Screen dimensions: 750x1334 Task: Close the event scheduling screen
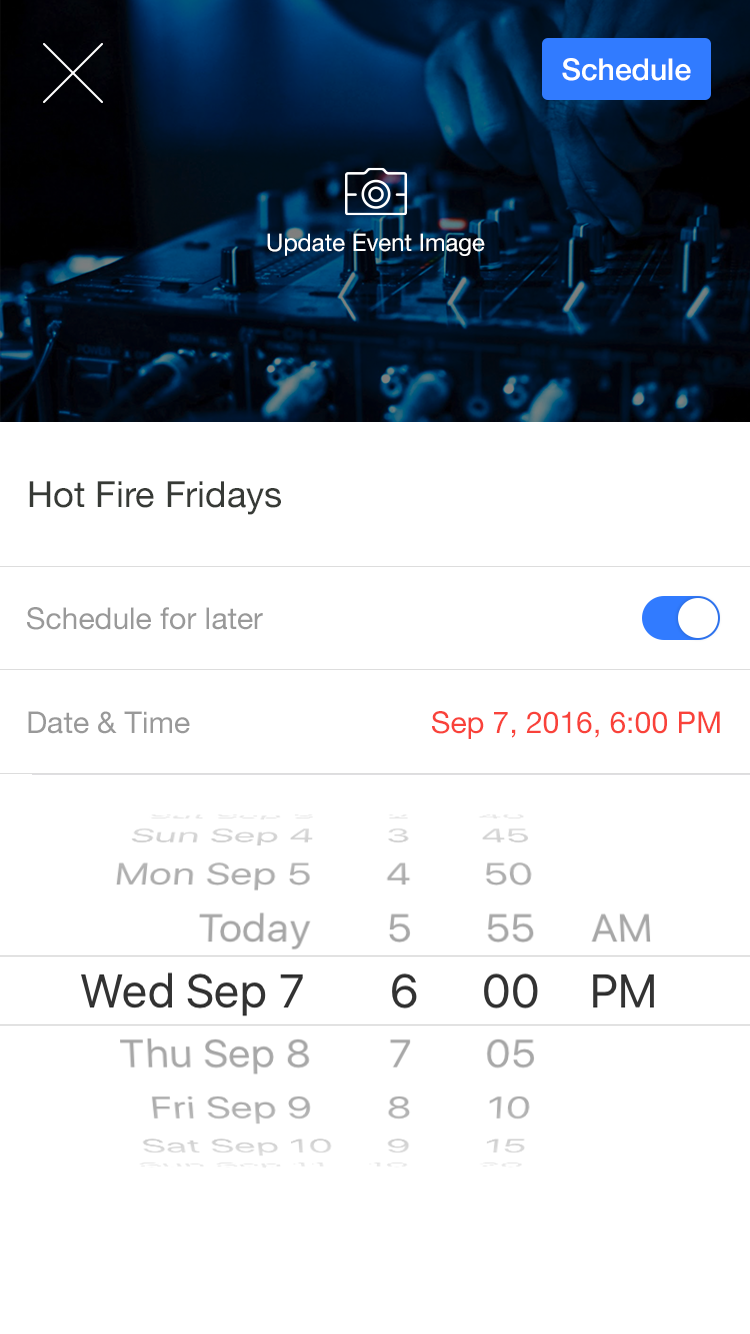point(73,73)
